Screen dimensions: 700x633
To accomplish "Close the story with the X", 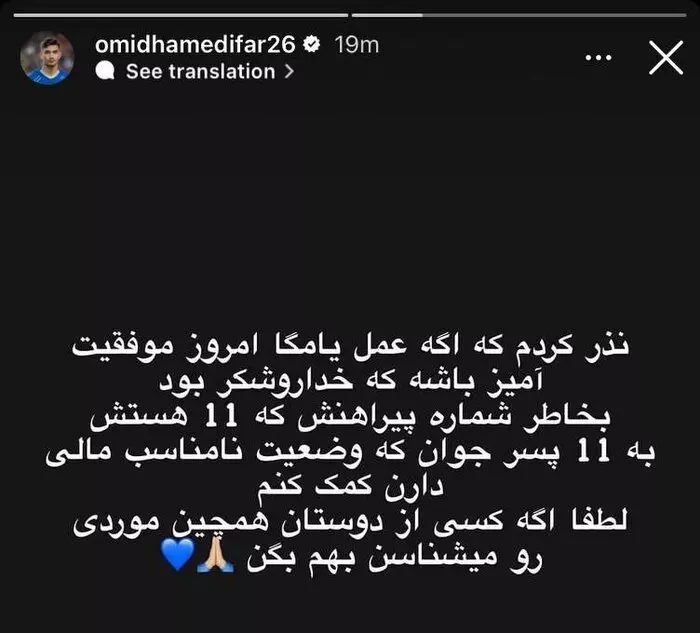I will [666, 58].
